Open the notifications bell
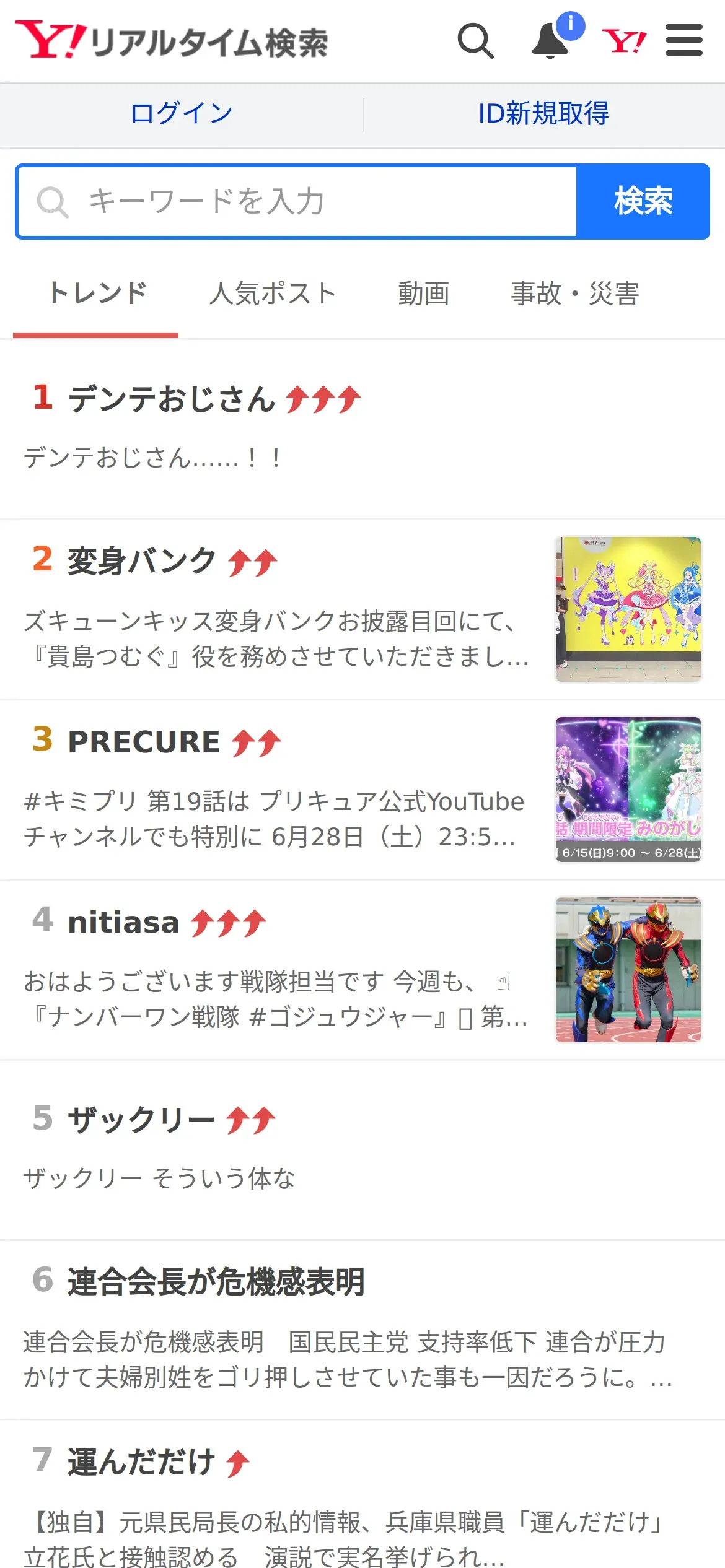725x1568 pixels. tap(551, 41)
